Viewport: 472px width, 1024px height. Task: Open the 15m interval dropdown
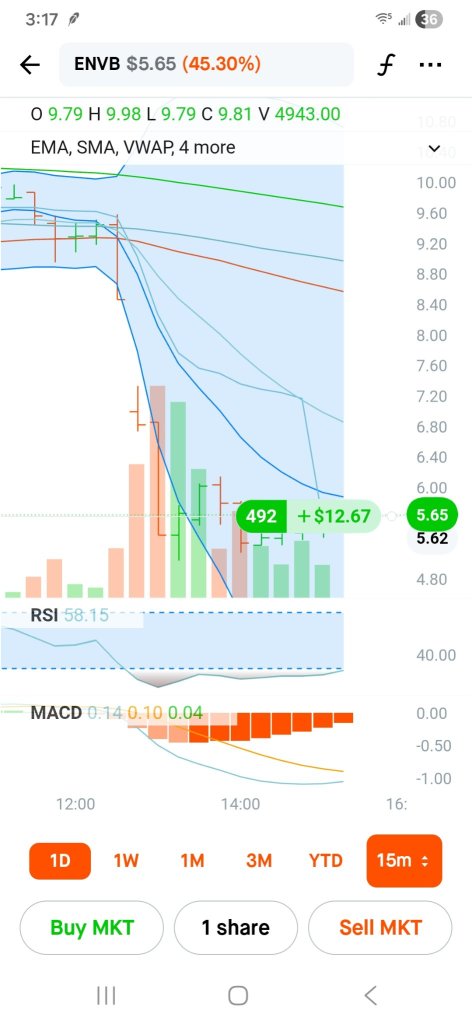coord(404,861)
